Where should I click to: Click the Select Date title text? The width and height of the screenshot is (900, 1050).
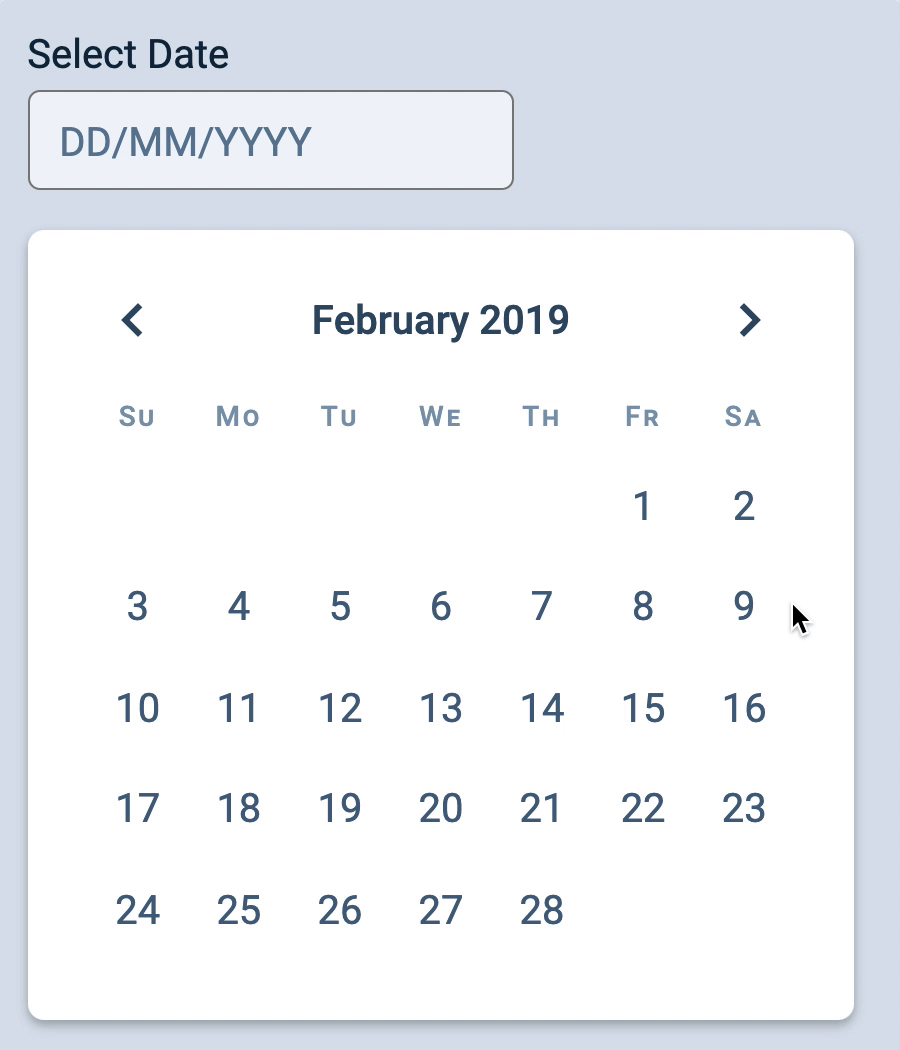[x=128, y=53]
